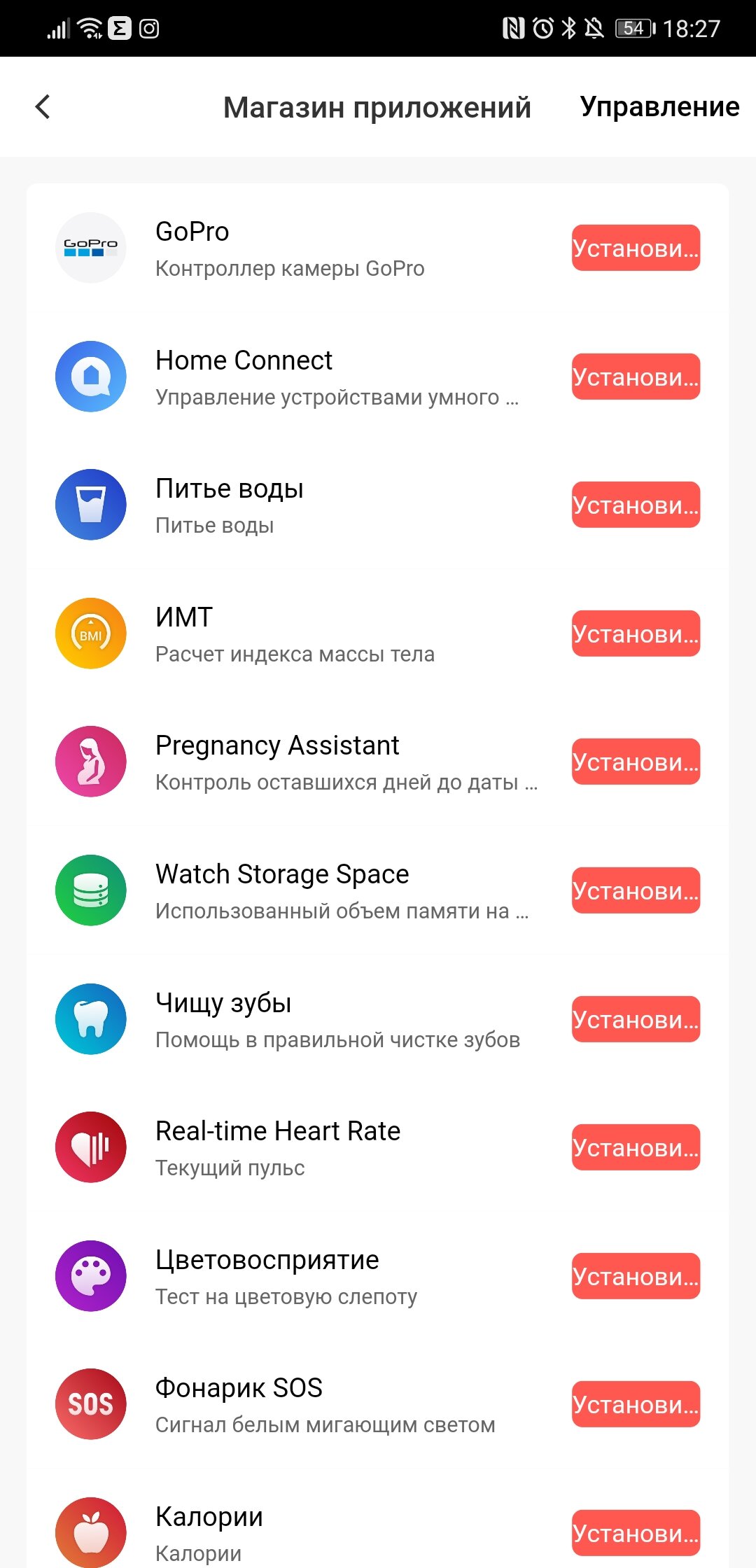
Task: Install the Калории app
Action: [636, 1533]
